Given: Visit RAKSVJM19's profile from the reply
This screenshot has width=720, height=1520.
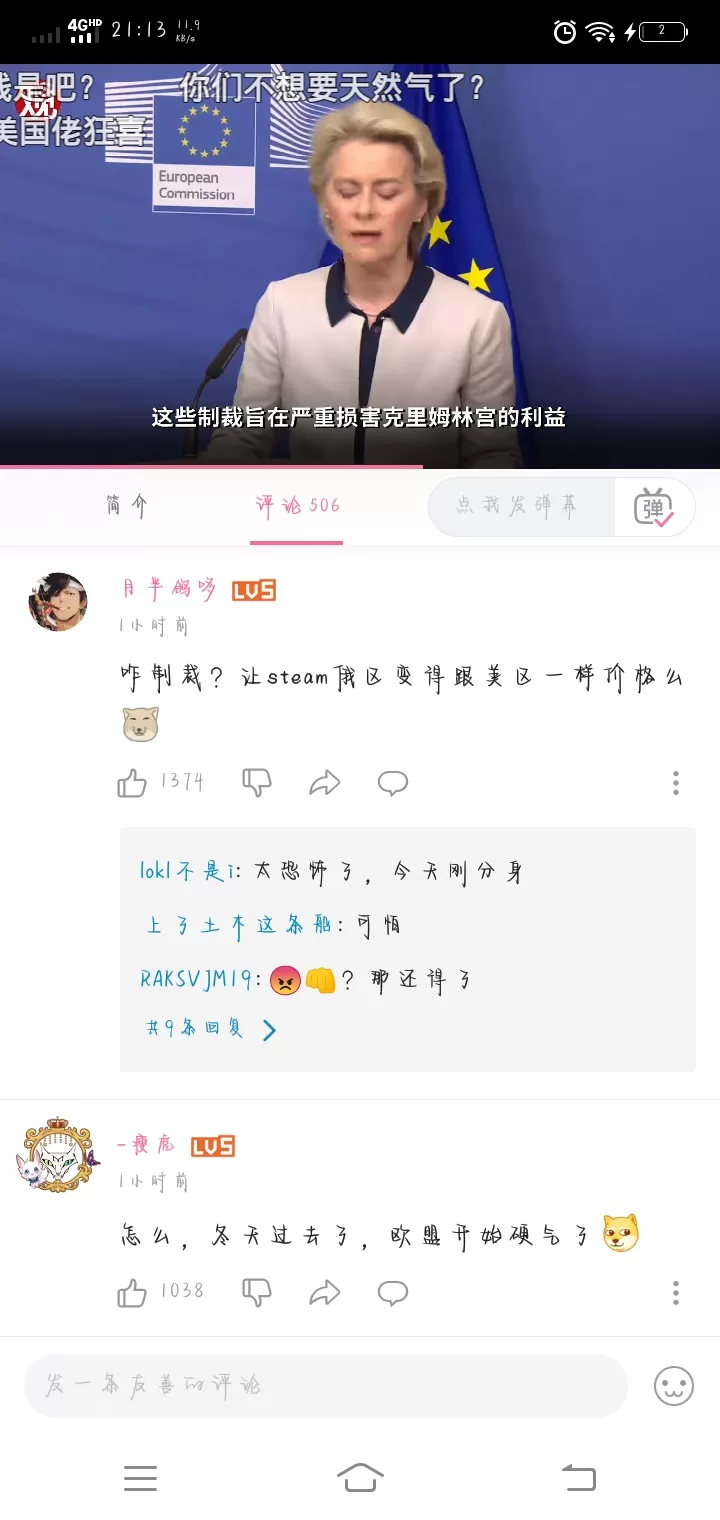Looking at the screenshot, I should pyautogui.click(x=196, y=980).
